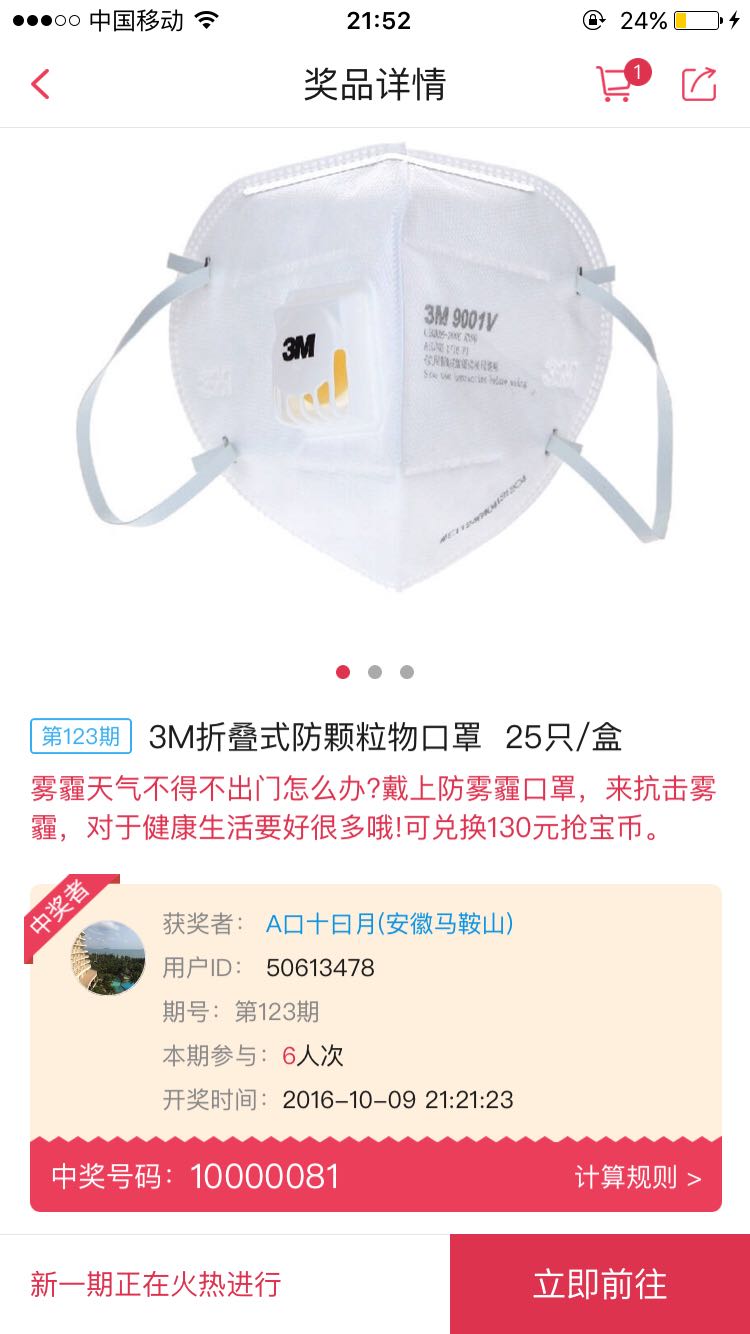Image resolution: width=750 pixels, height=1334 pixels.
Task: Select the second image page dot
Action: coord(375,672)
